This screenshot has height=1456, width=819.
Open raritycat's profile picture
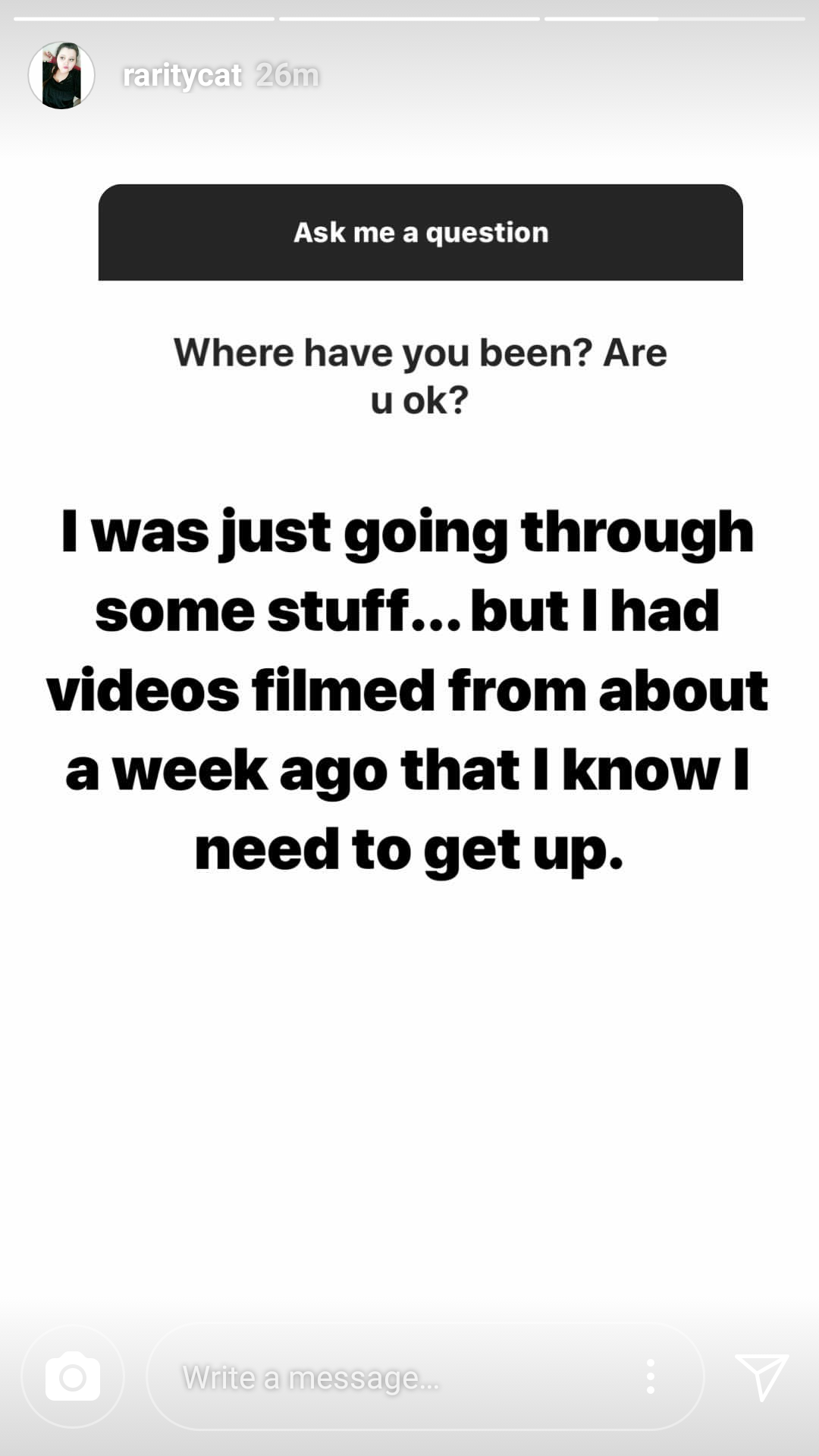coord(61,75)
